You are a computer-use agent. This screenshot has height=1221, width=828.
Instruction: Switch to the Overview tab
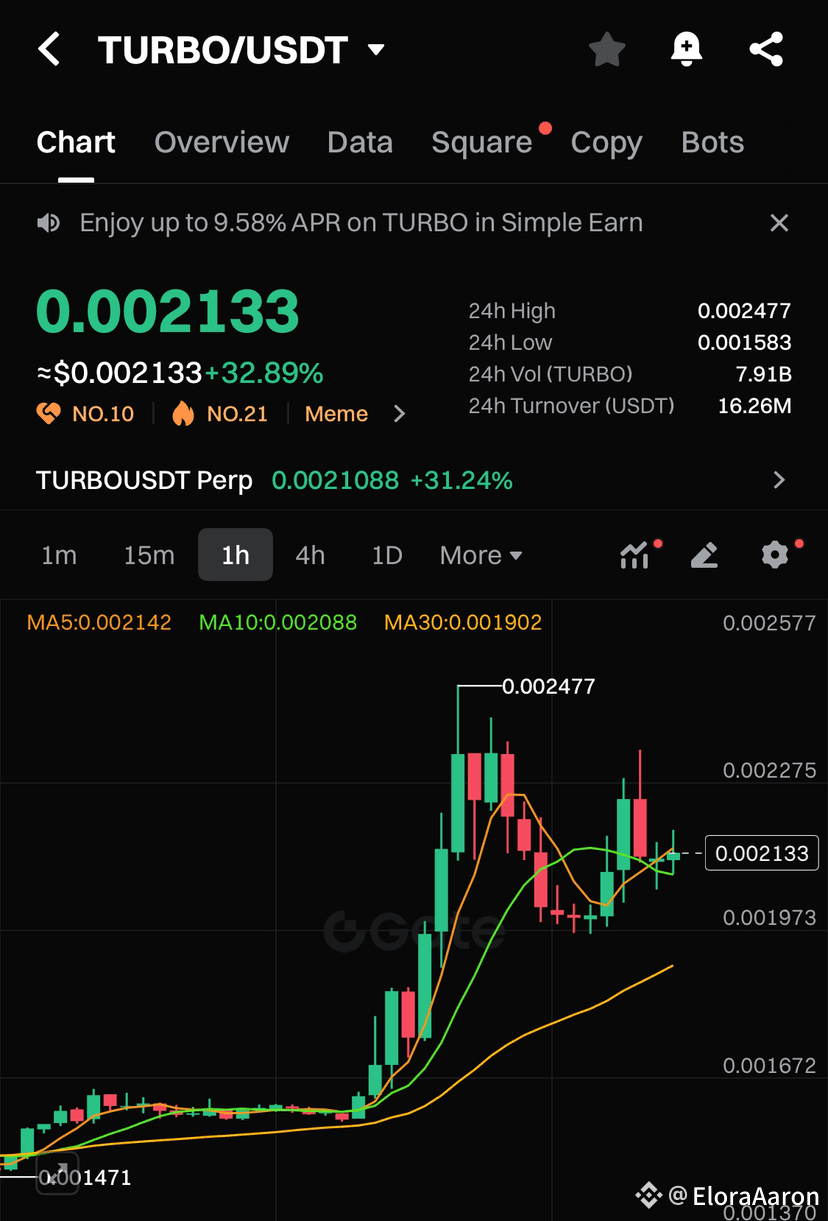pos(221,142)
